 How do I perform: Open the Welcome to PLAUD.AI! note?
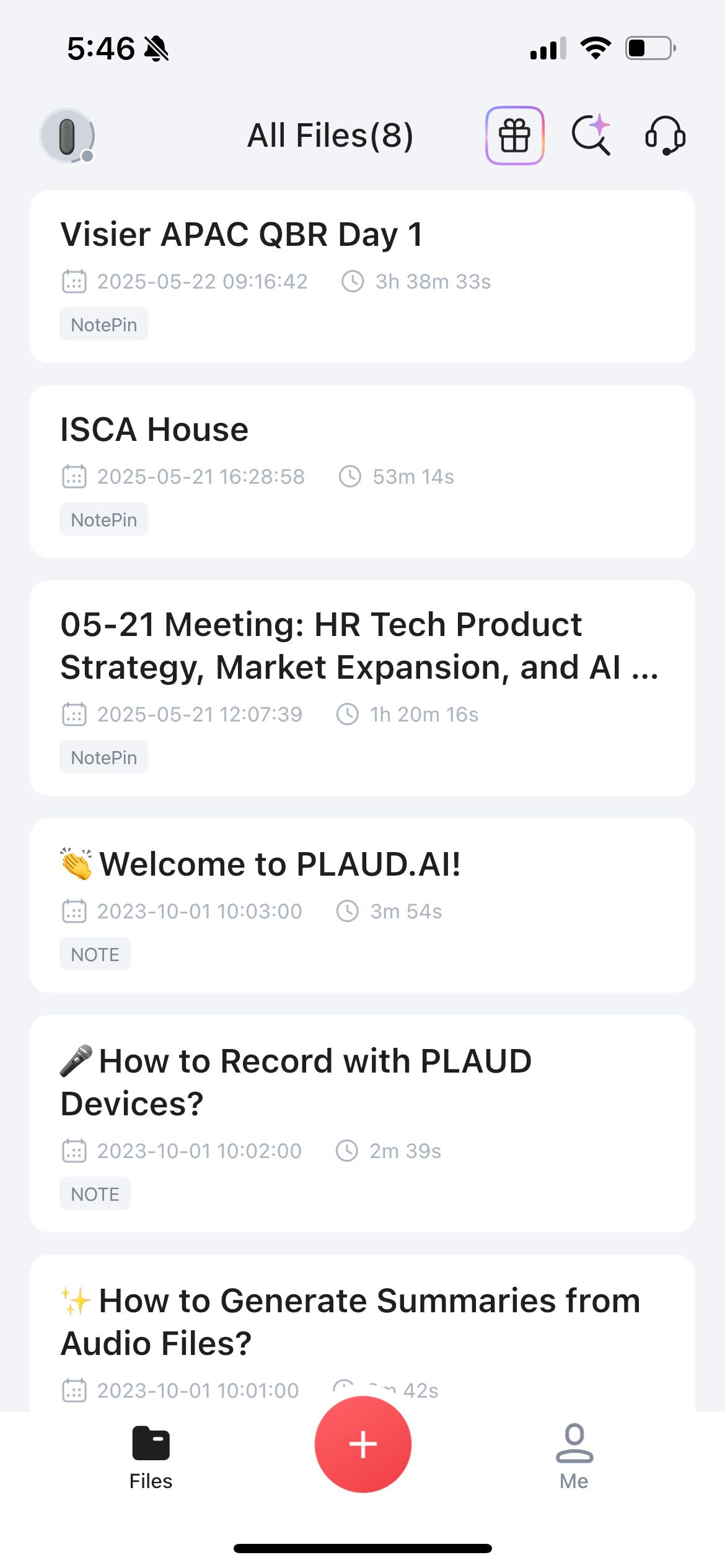362,905
